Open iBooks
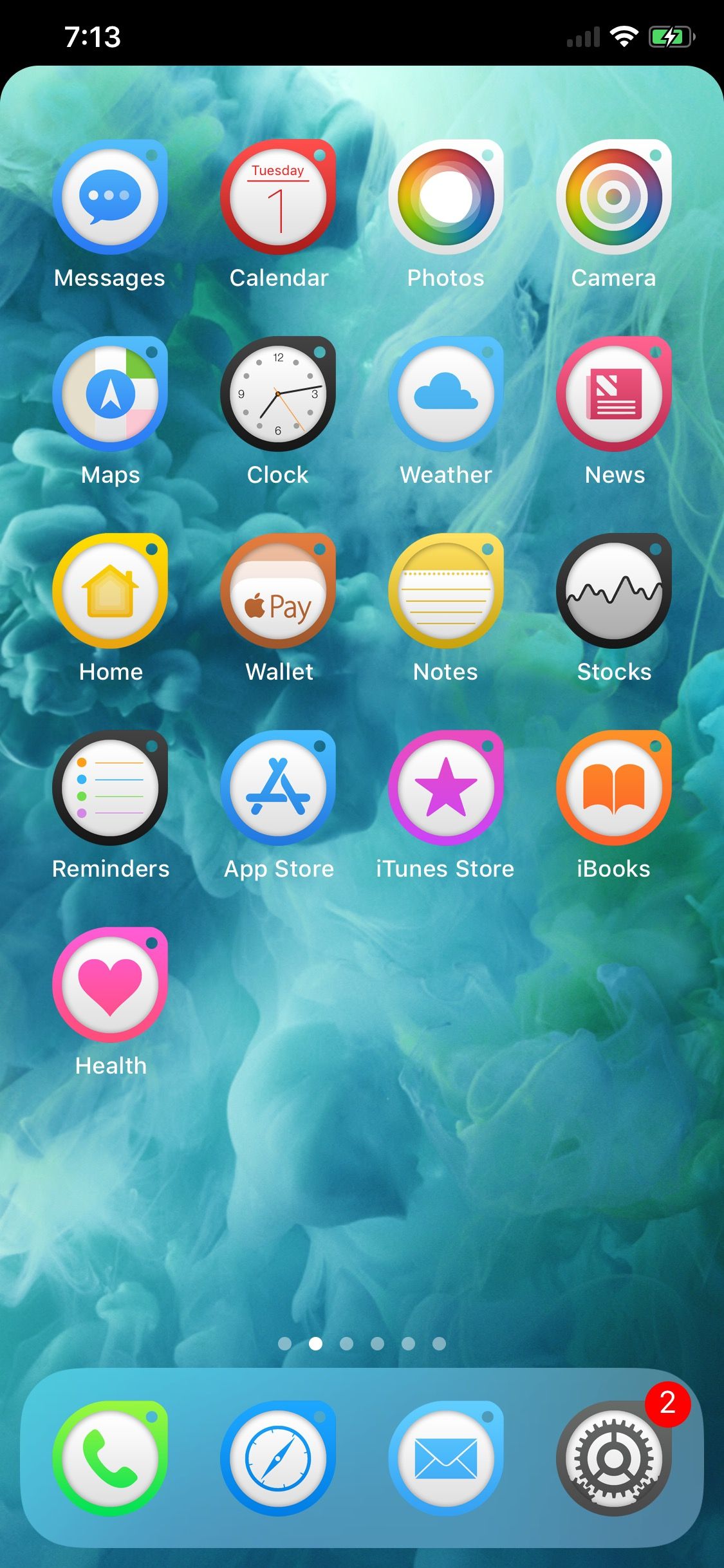 click(x=614, y=788)
